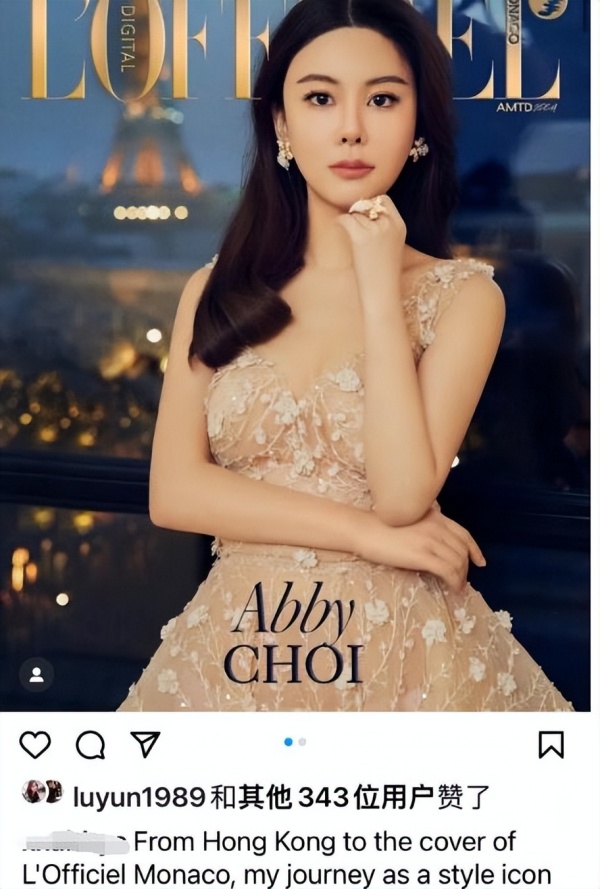Share this post via the paper plane icon
This screenshot has width=600, height=889.
pyautogui.click(x=146, y=744)
